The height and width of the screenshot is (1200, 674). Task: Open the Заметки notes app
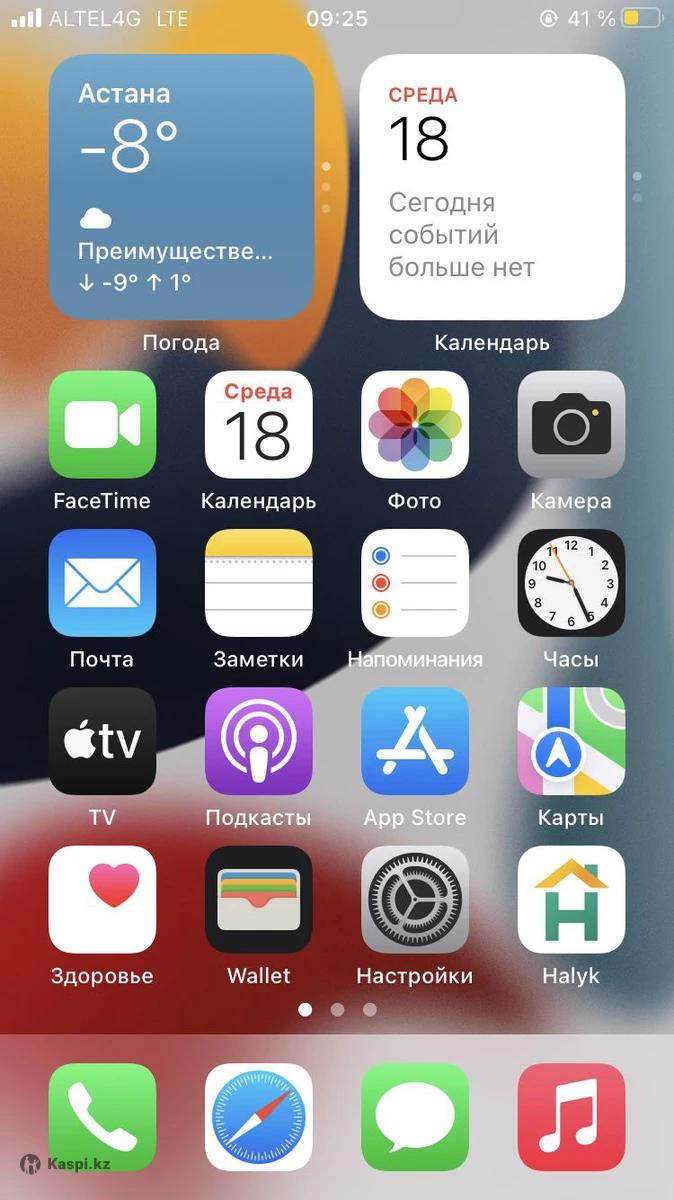tap(259, 583)
